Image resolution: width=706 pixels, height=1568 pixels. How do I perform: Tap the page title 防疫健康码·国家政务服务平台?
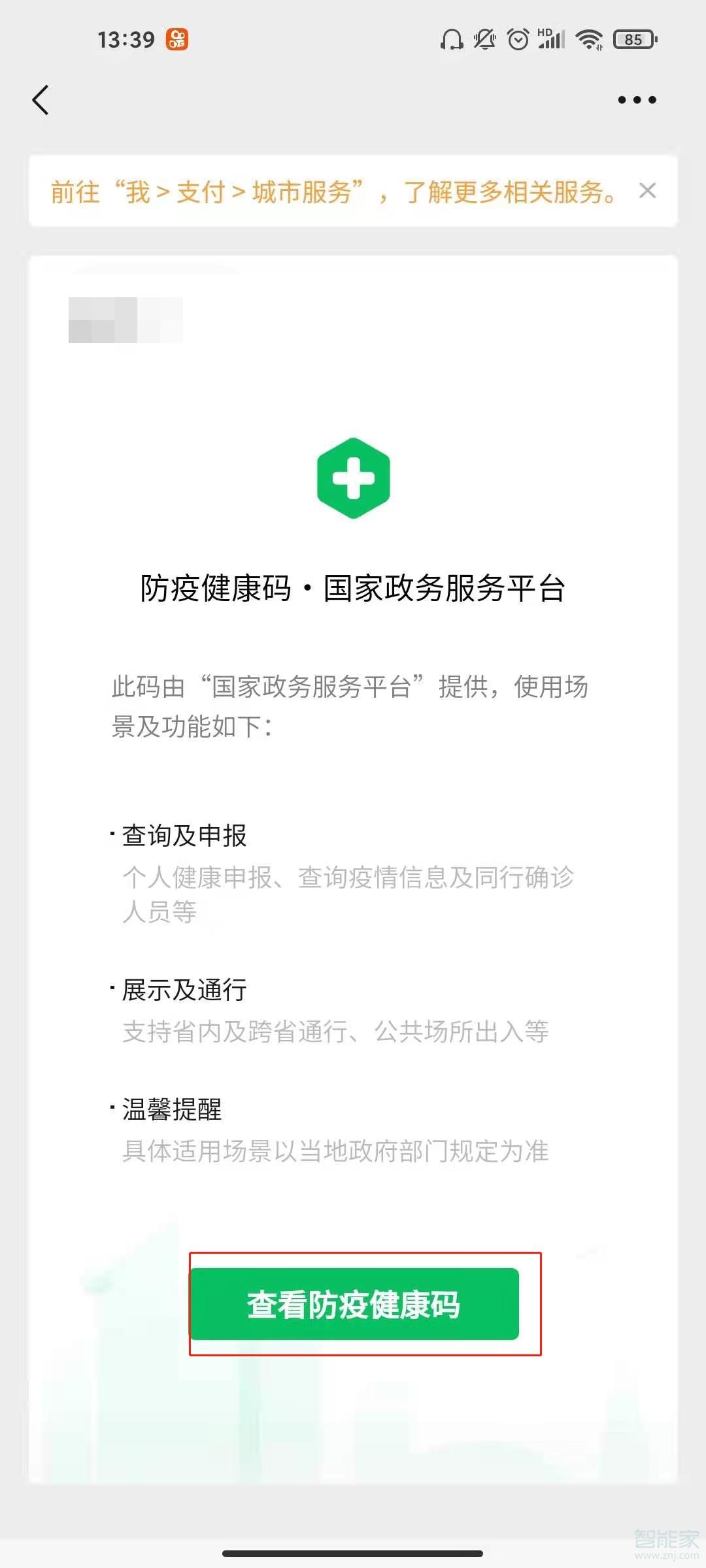point(353,588)
